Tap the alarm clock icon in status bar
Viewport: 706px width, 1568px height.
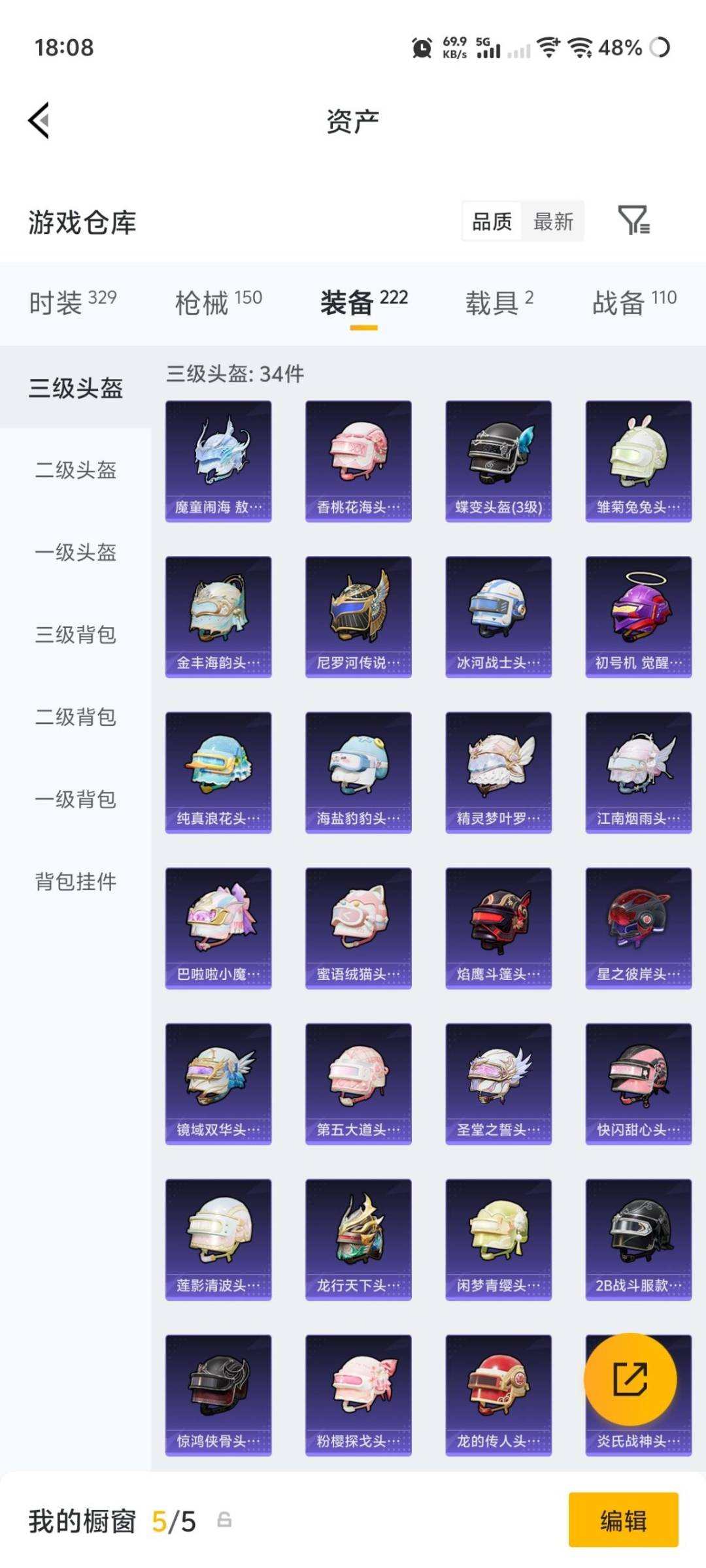[x=422, y=49]
